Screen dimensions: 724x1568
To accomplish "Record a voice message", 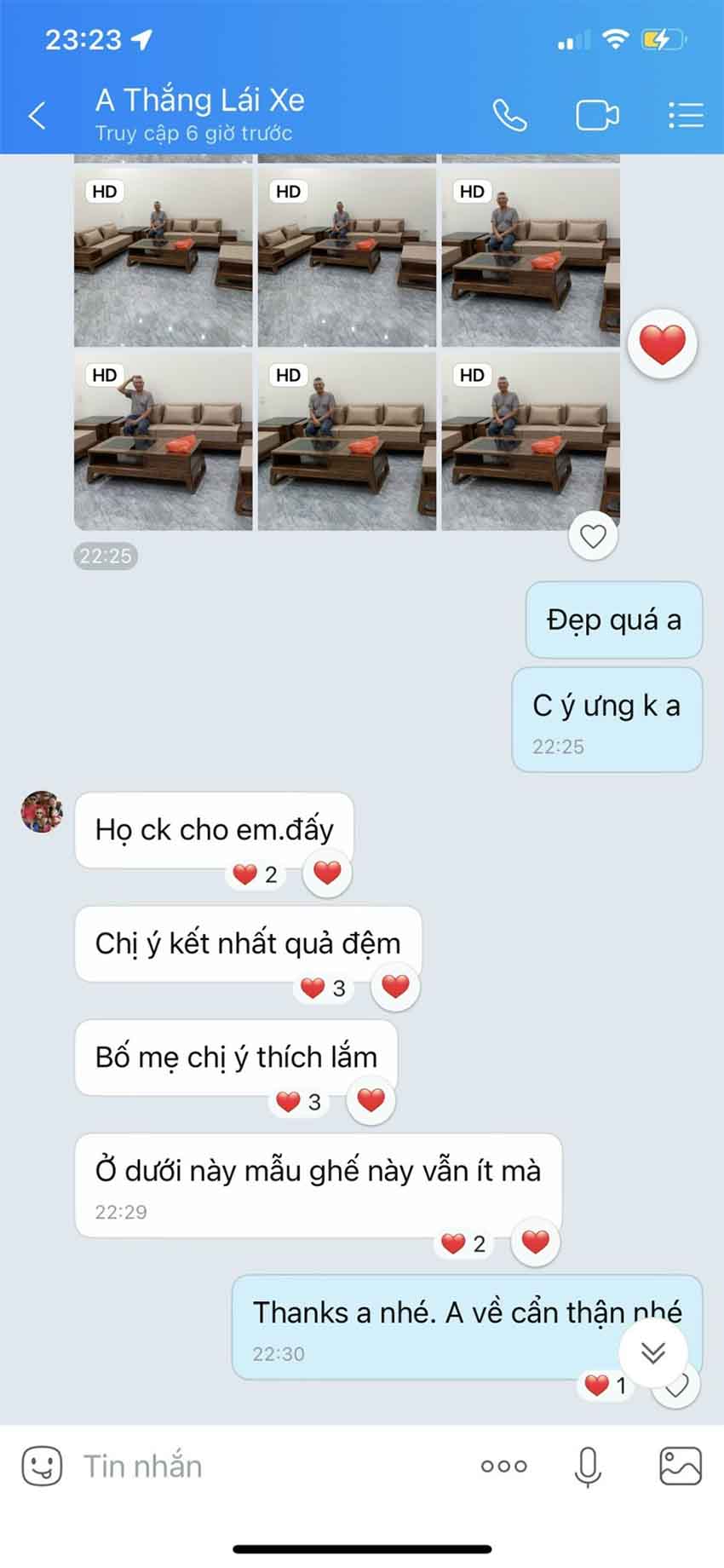I will 588,1467.
